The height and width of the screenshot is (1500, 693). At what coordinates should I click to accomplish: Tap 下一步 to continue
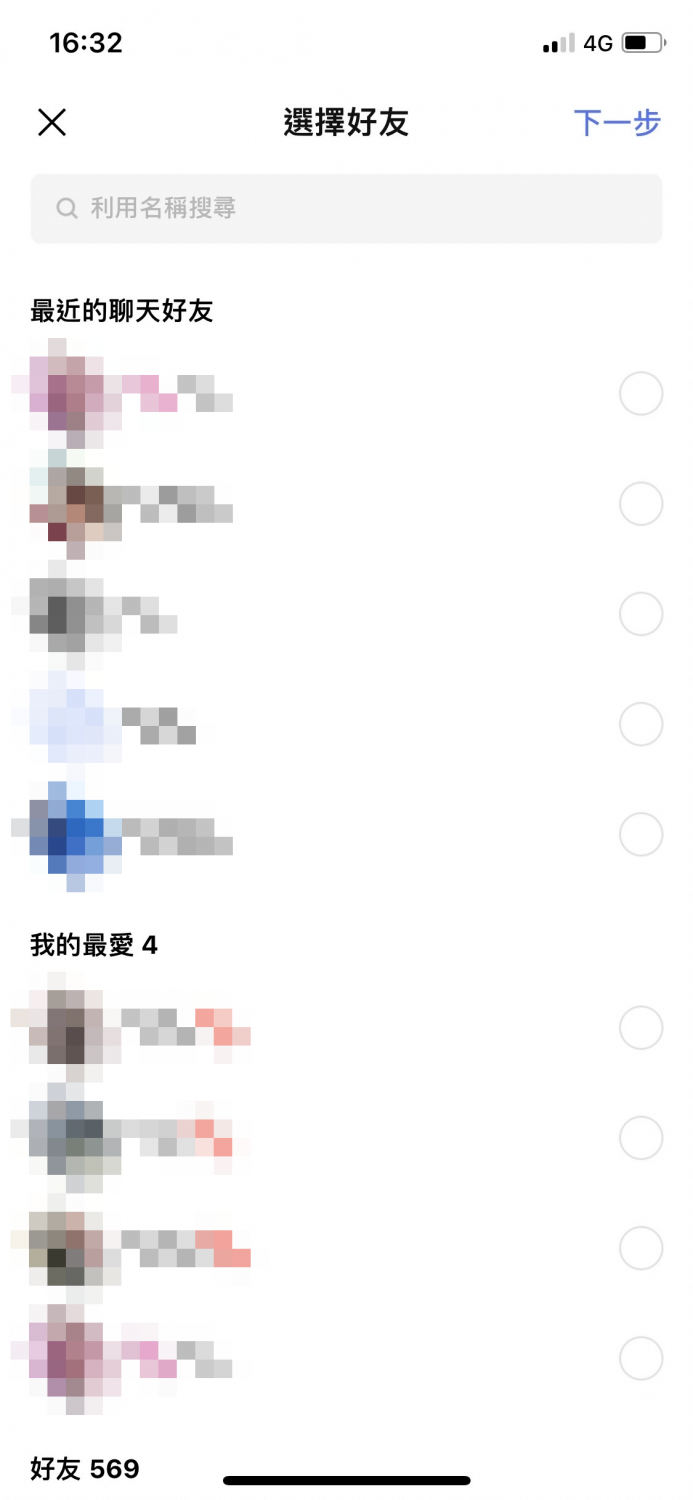pyautogui.click(x=617, y=123)
